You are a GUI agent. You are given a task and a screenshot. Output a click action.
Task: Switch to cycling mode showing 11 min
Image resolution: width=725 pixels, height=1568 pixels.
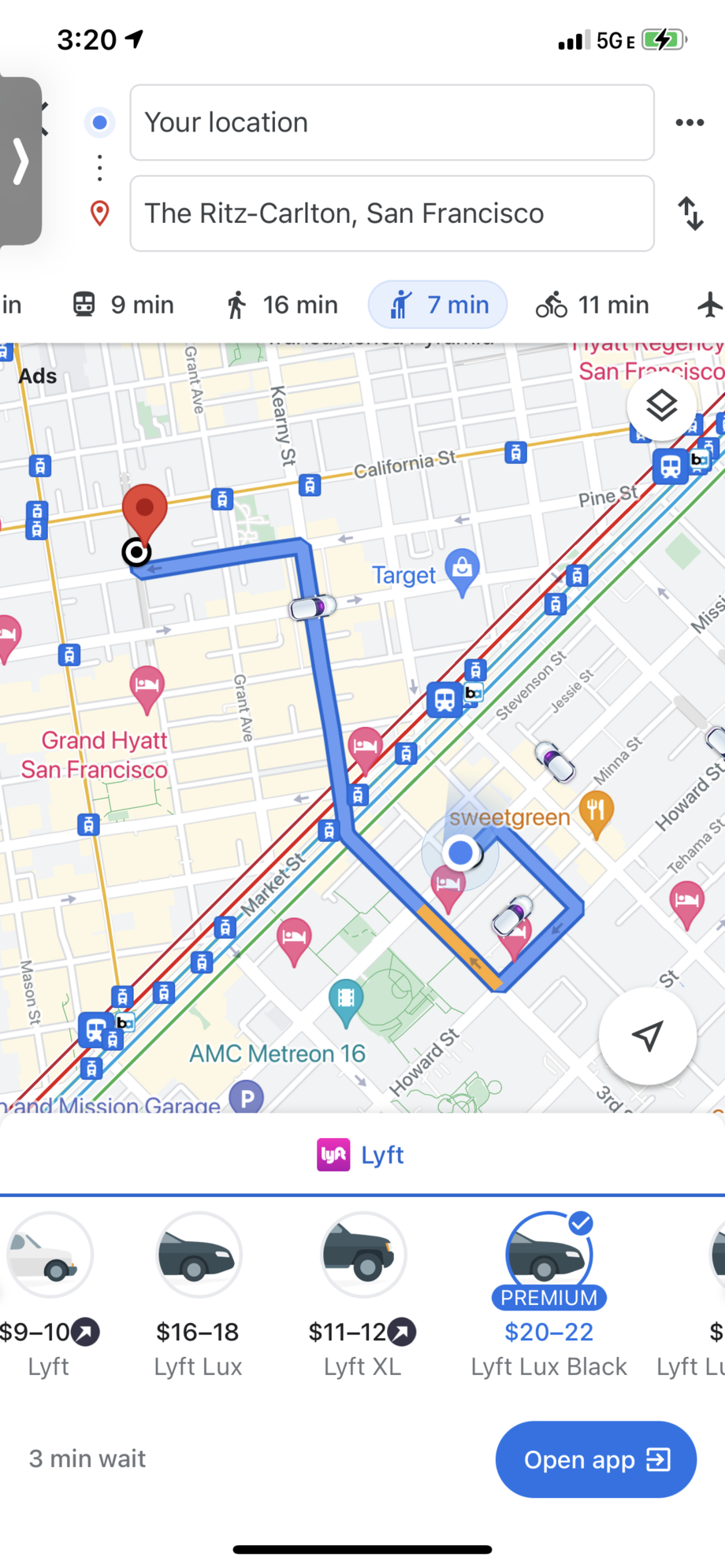pos(593,305)
